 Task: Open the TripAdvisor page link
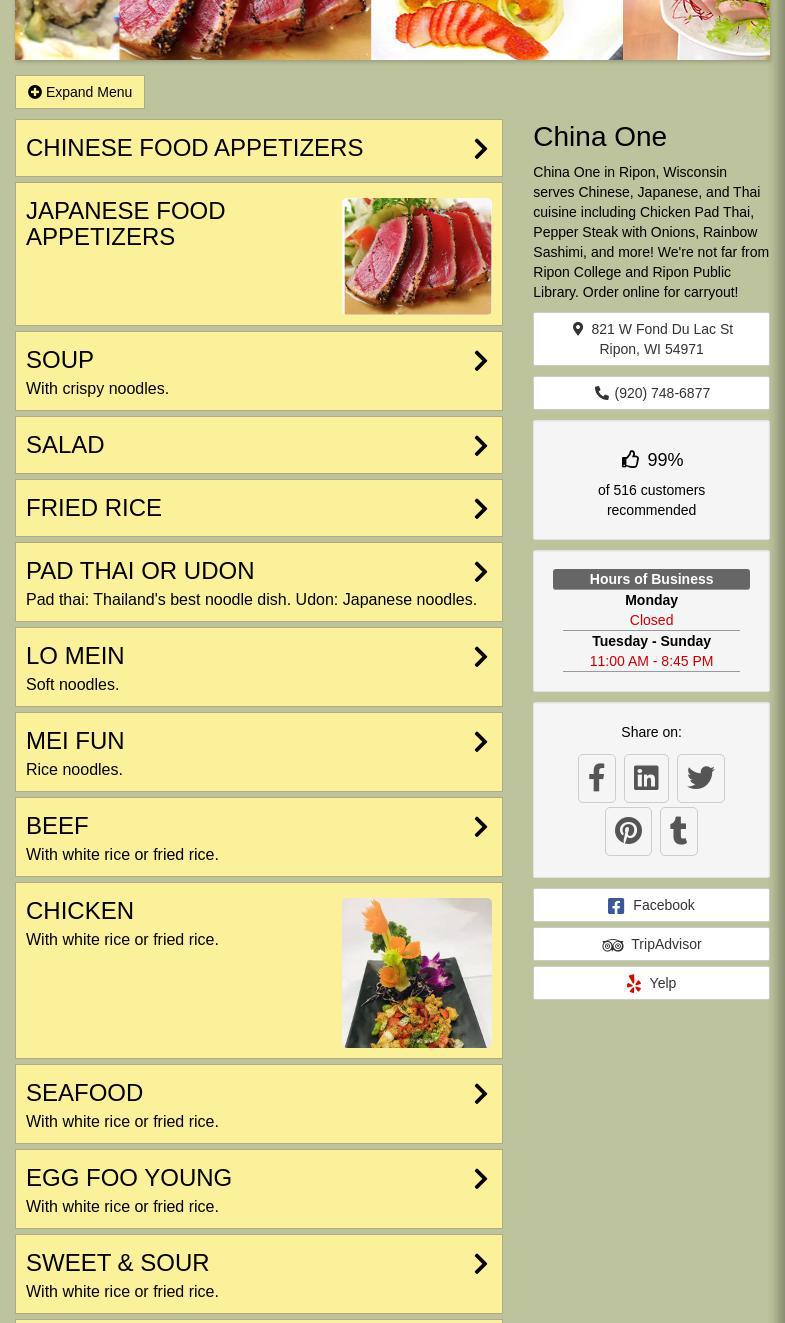pos(651,944)
